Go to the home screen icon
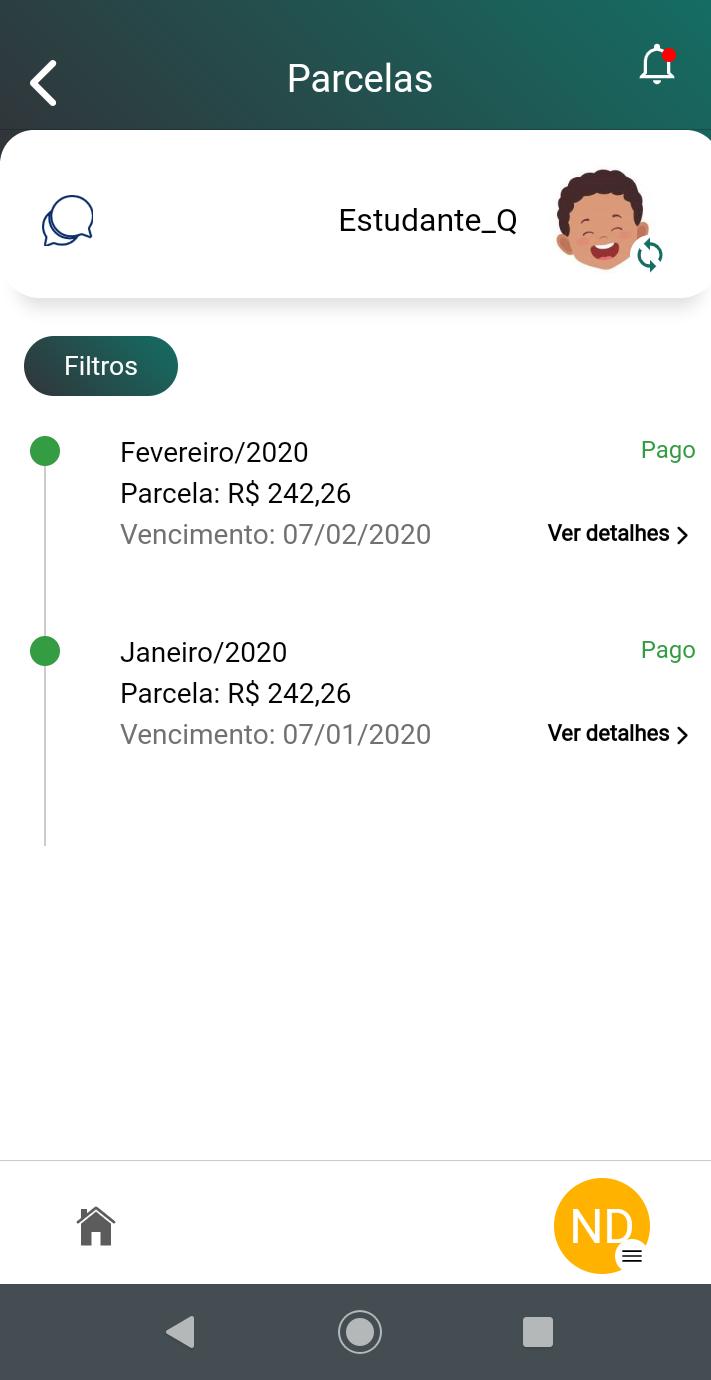Screen dimensions: 711x1380 96,1226
